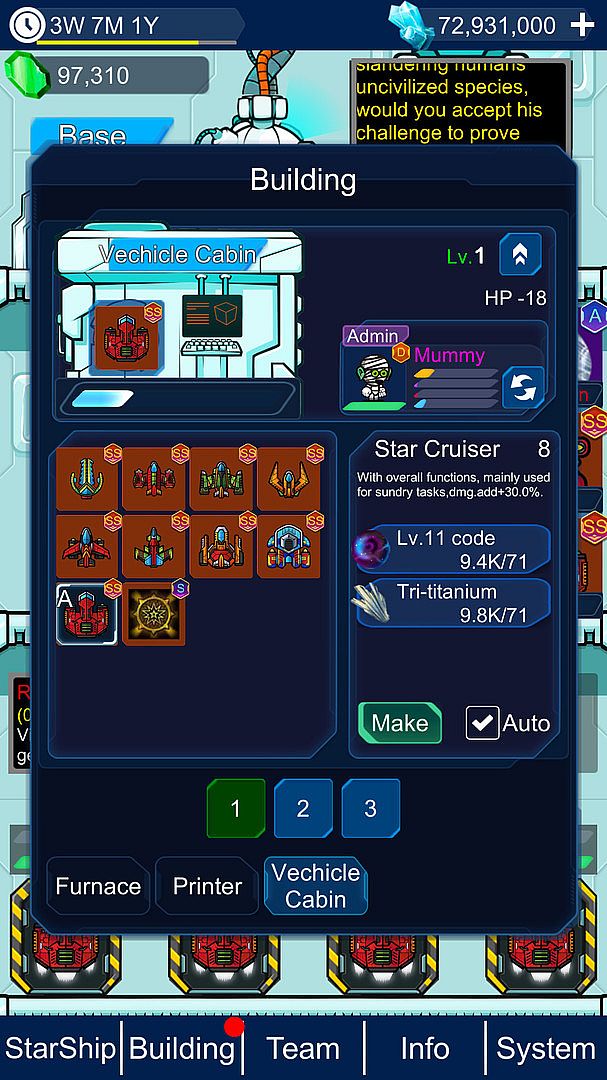The image size is (607, 1080).
Task: Open the System menu
Action: coord(546,1048)
